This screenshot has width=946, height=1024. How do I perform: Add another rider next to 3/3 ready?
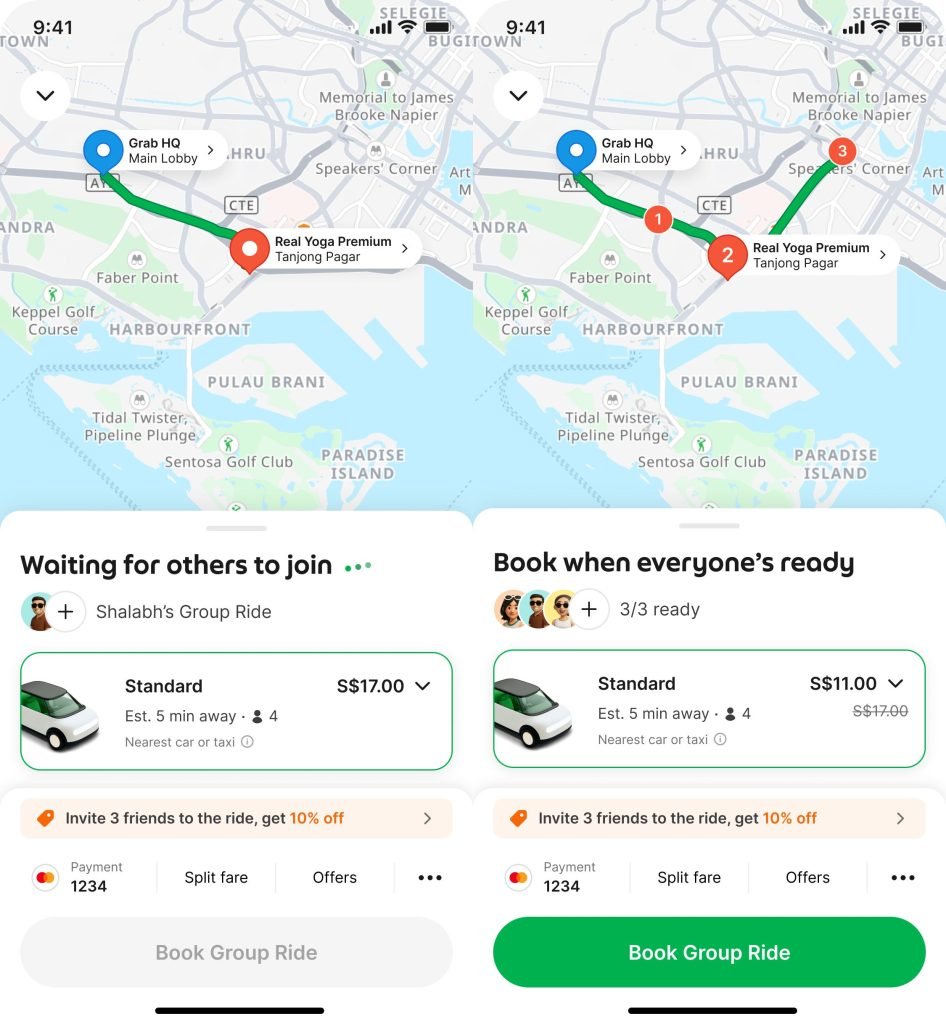point(589,609)
